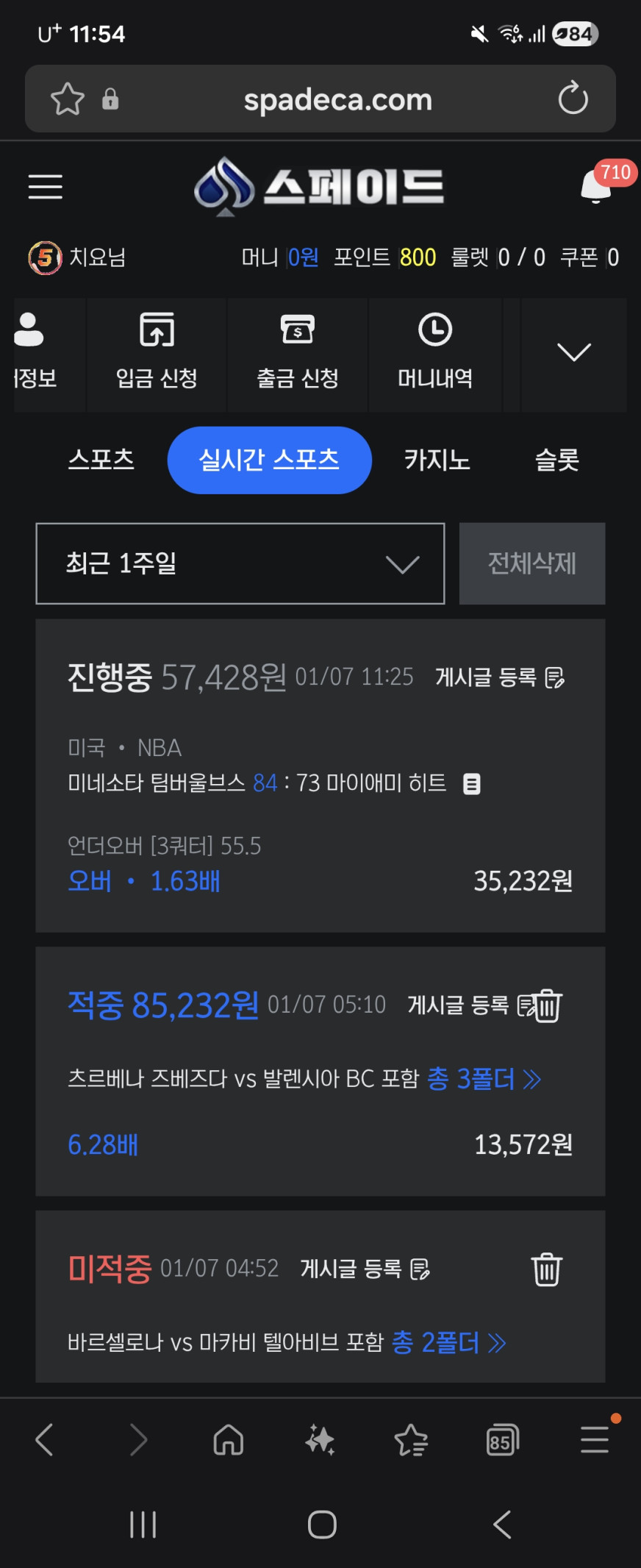Tap 게시글 등록 on the 진행중 bet

(x=500, y=677)
